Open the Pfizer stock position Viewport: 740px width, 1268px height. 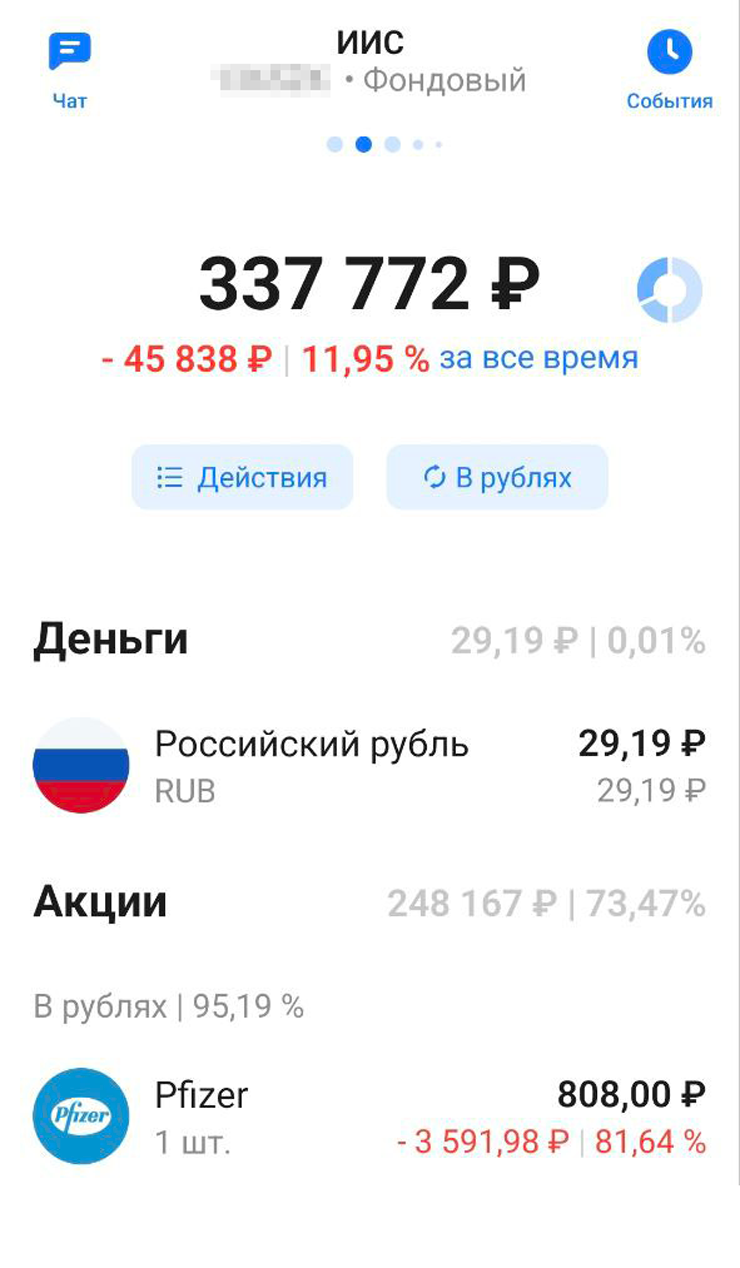[x=369, y=1116]
